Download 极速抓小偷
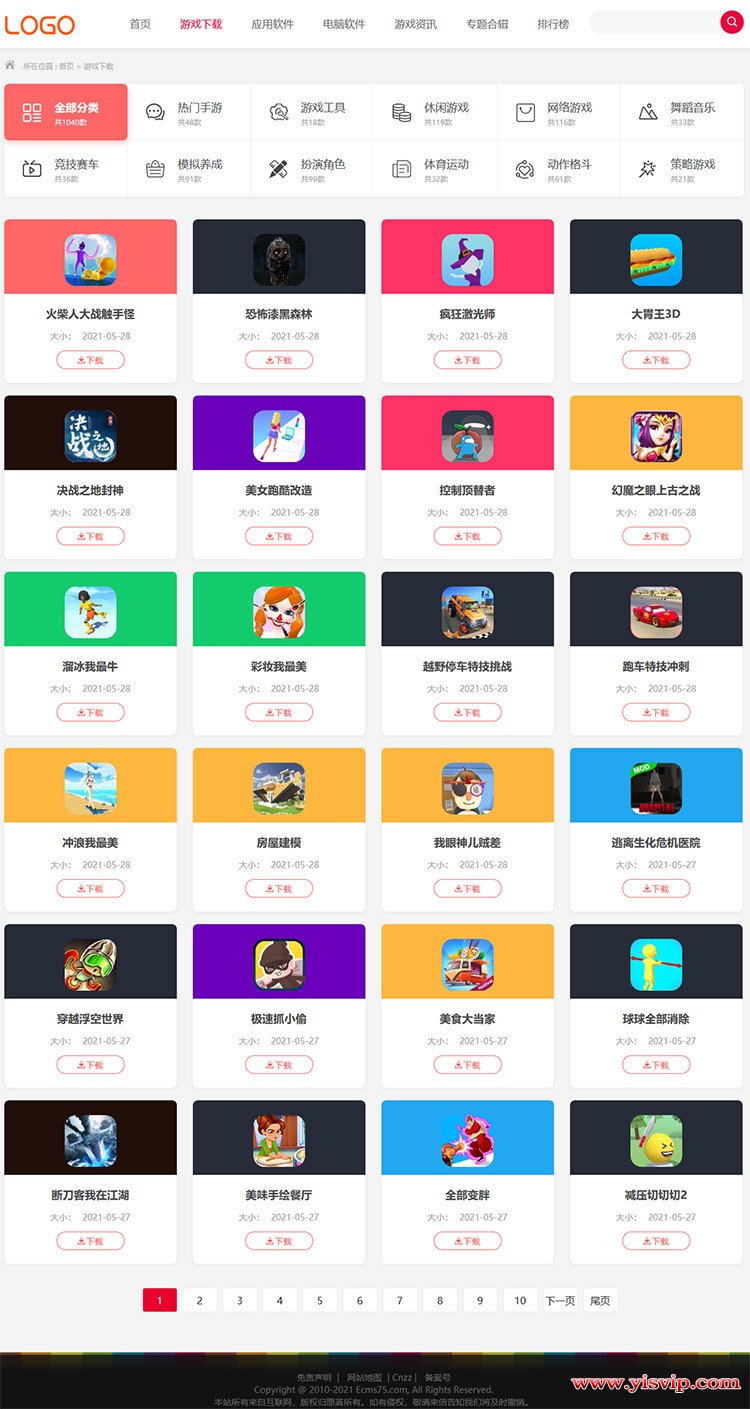750x1409 pixels. pyautogui.click(x=279, y=1065)
